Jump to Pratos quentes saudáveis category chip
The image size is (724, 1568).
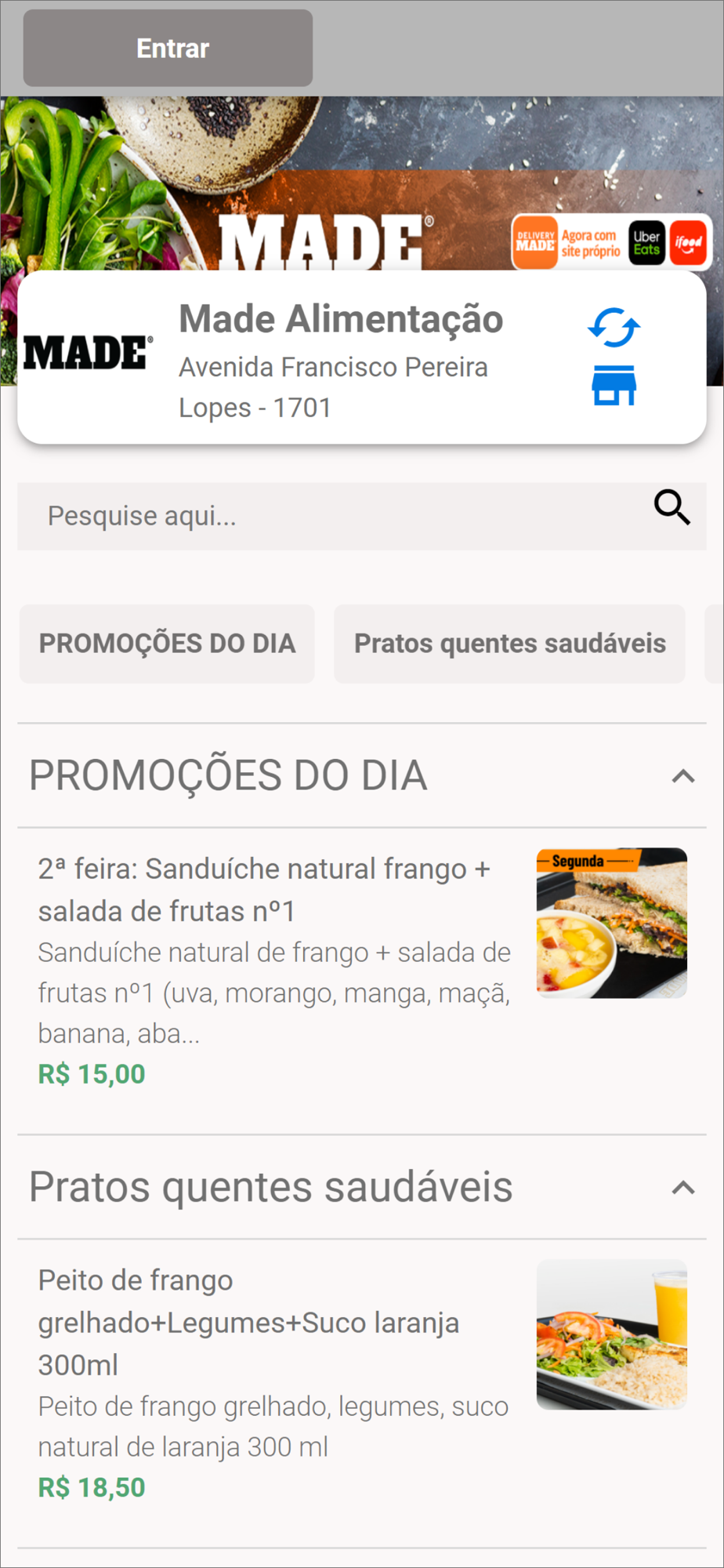pyautogui.click(x=509, y=644)
